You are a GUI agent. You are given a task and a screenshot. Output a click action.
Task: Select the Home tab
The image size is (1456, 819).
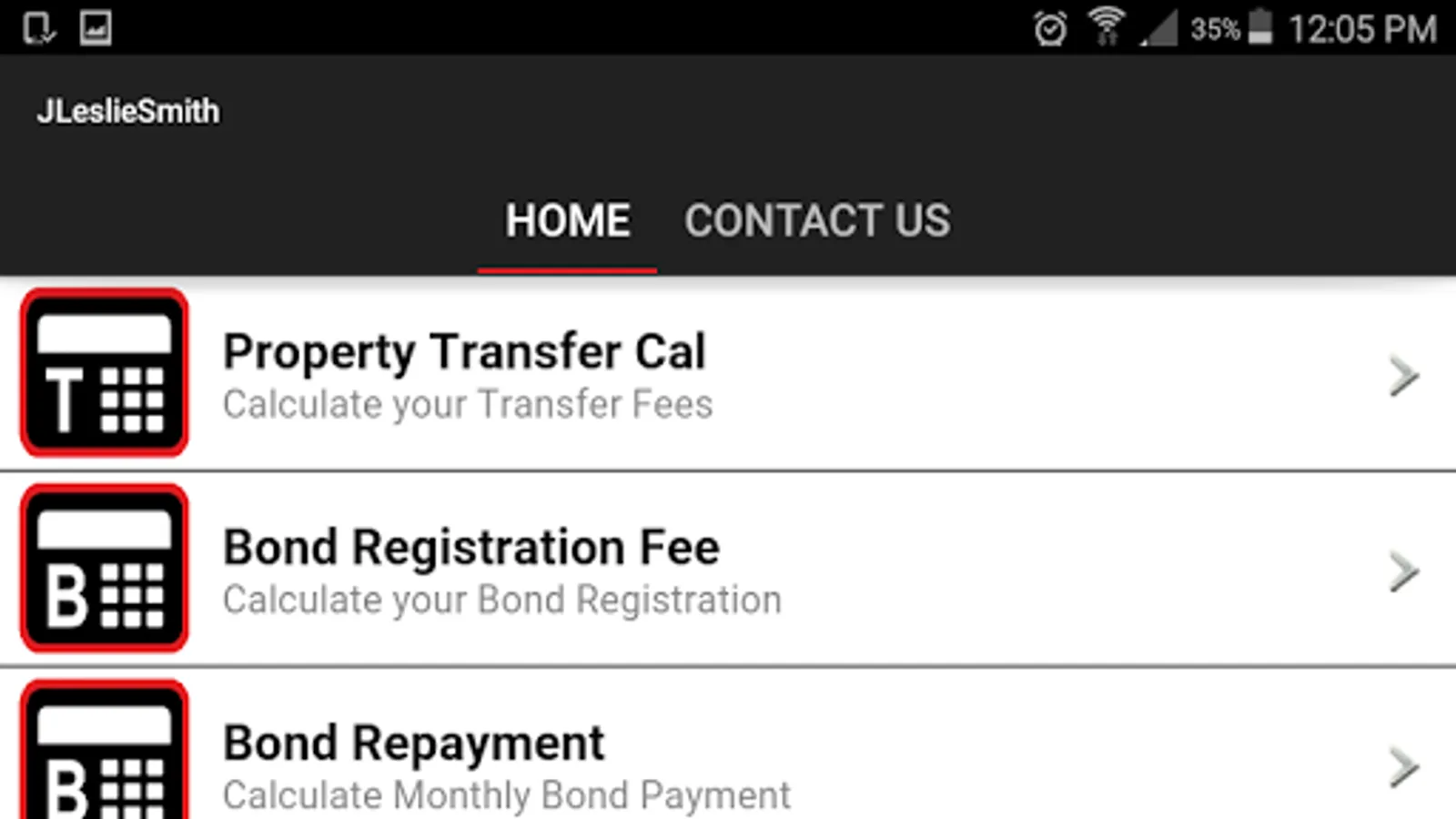(x=567, y=221)
